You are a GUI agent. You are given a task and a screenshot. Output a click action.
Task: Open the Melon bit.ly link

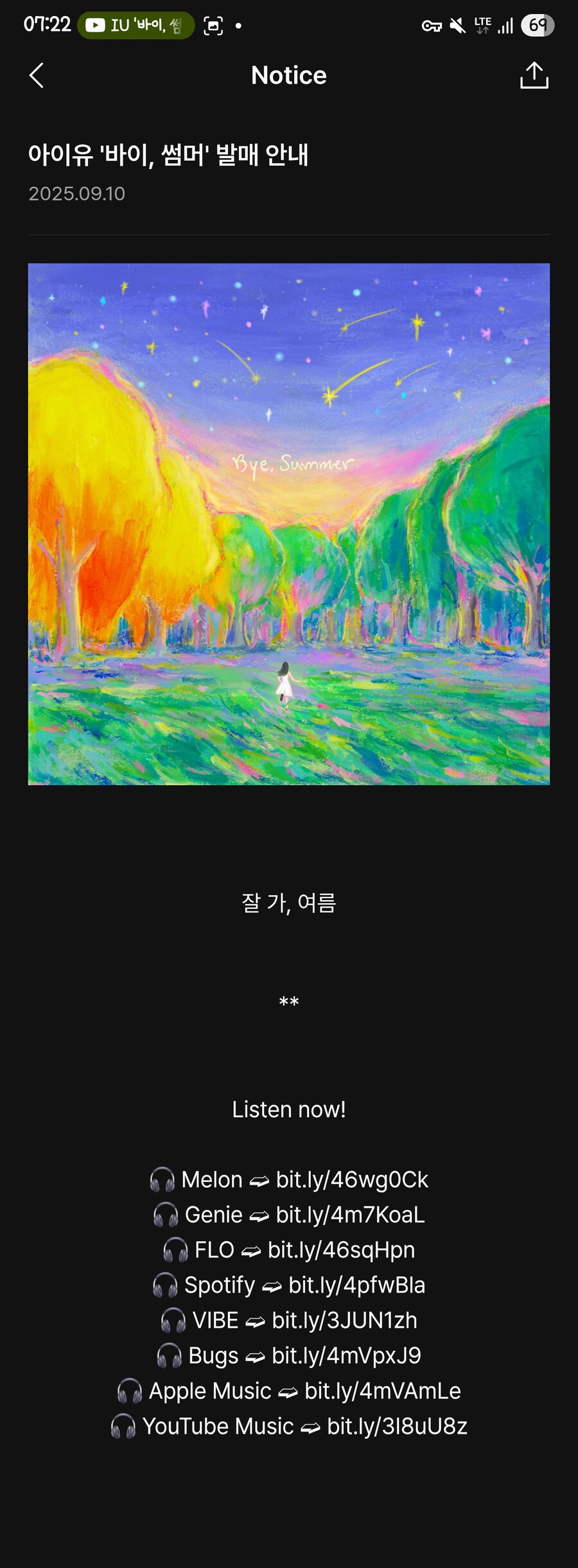(x=352, y=1179)
